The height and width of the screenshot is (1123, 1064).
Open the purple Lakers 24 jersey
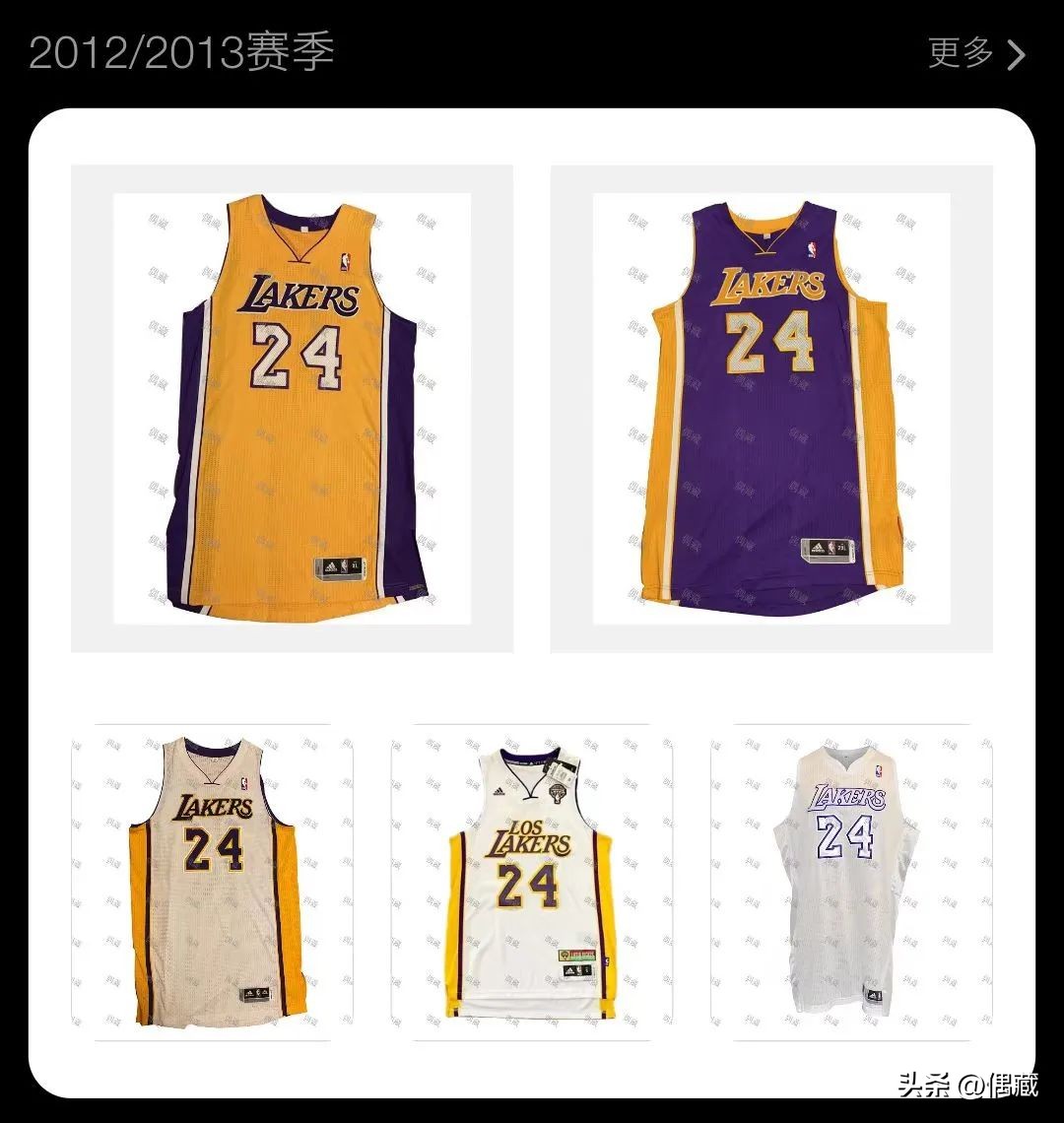click(x=771, y=408)
